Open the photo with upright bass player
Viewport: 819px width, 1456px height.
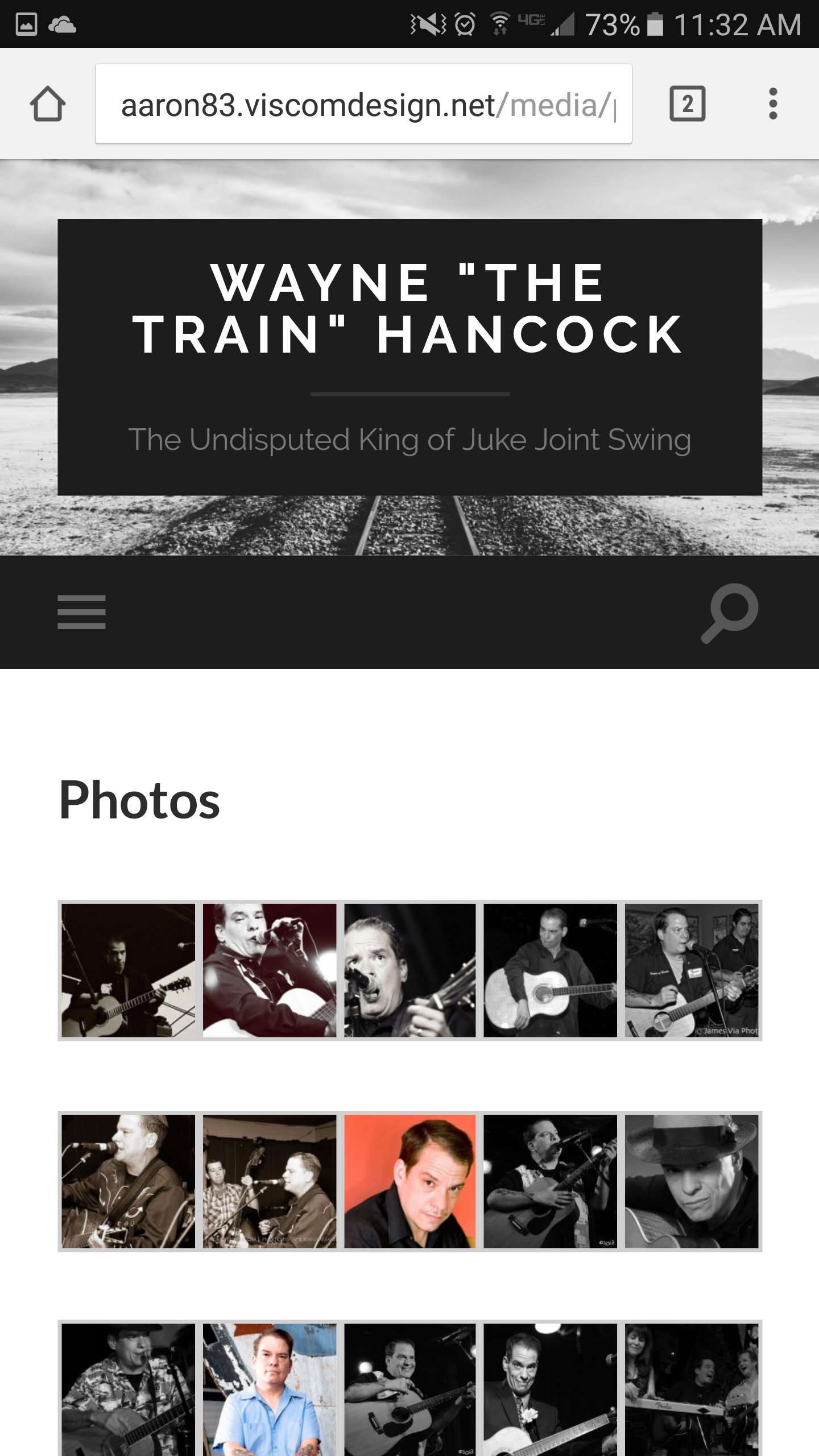pyautogui.click(x=270, y=1181)
